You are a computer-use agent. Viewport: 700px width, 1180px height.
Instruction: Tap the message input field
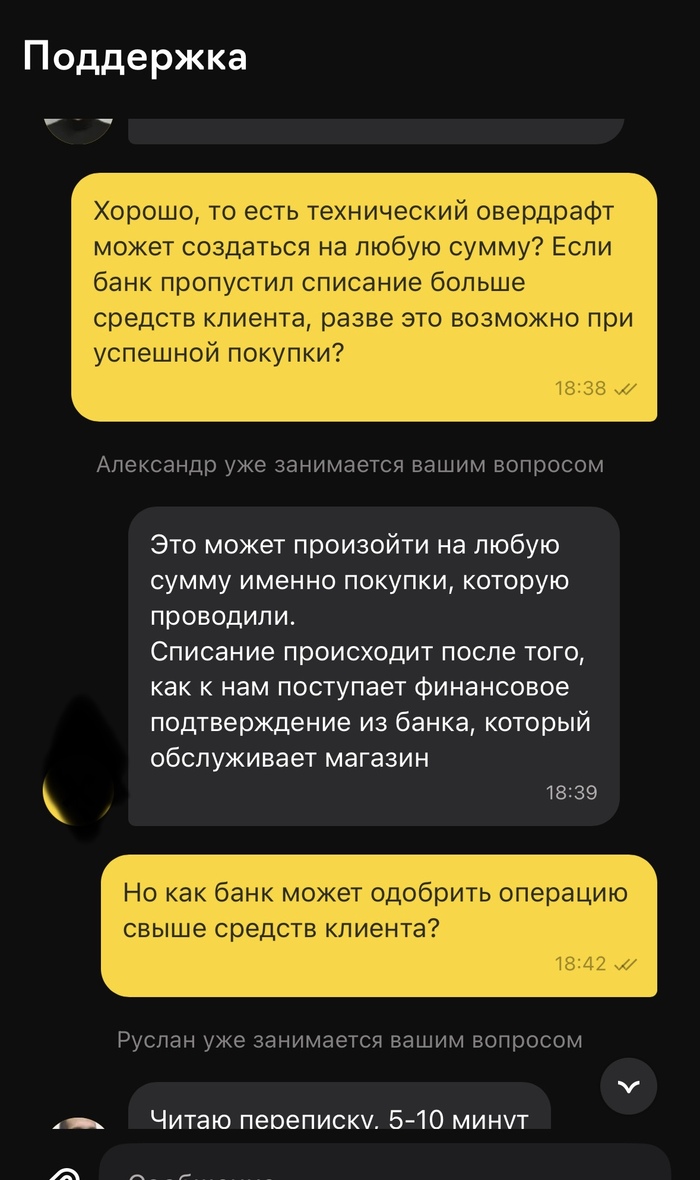[385, 1165]
